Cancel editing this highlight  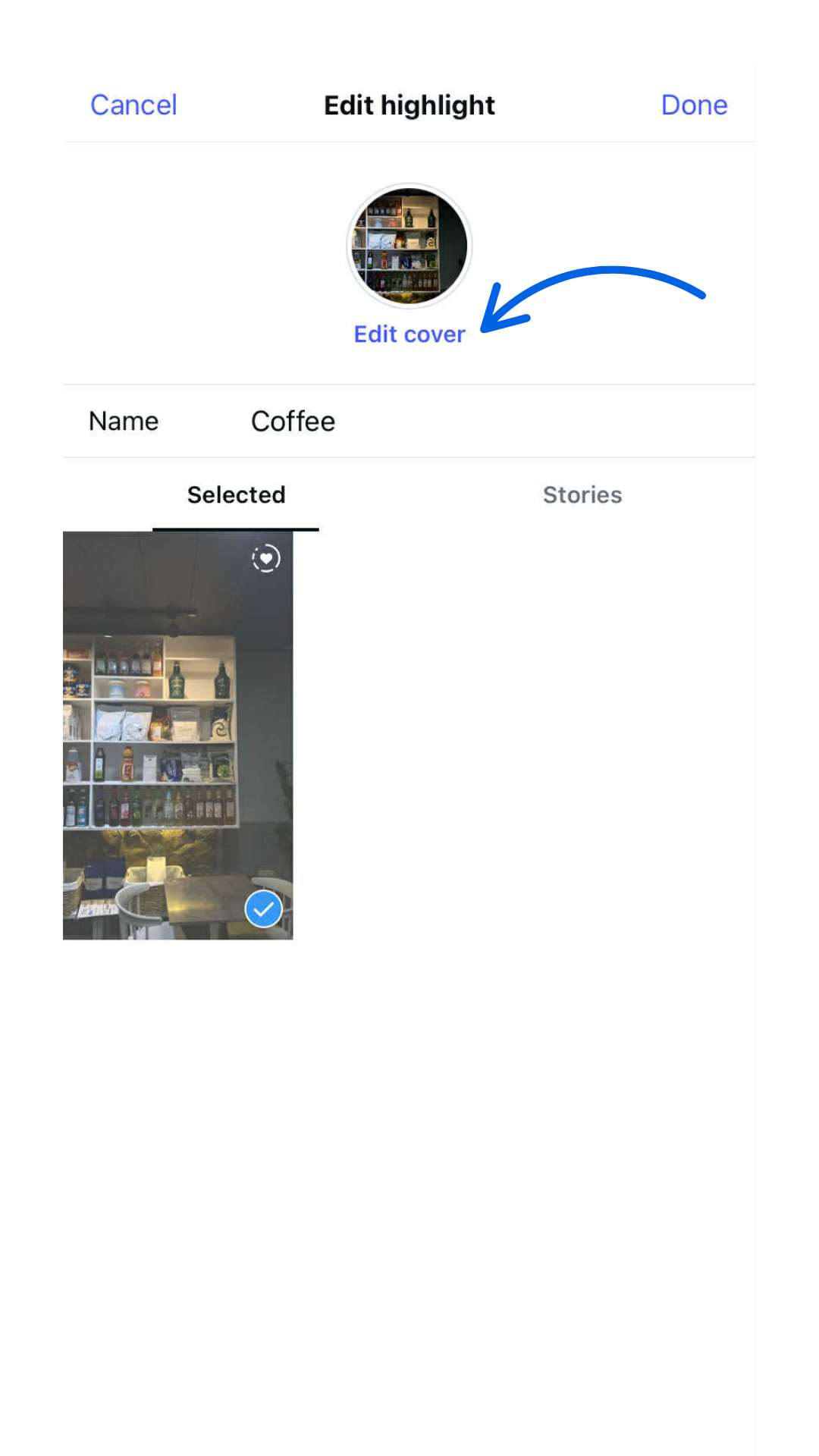133,105
